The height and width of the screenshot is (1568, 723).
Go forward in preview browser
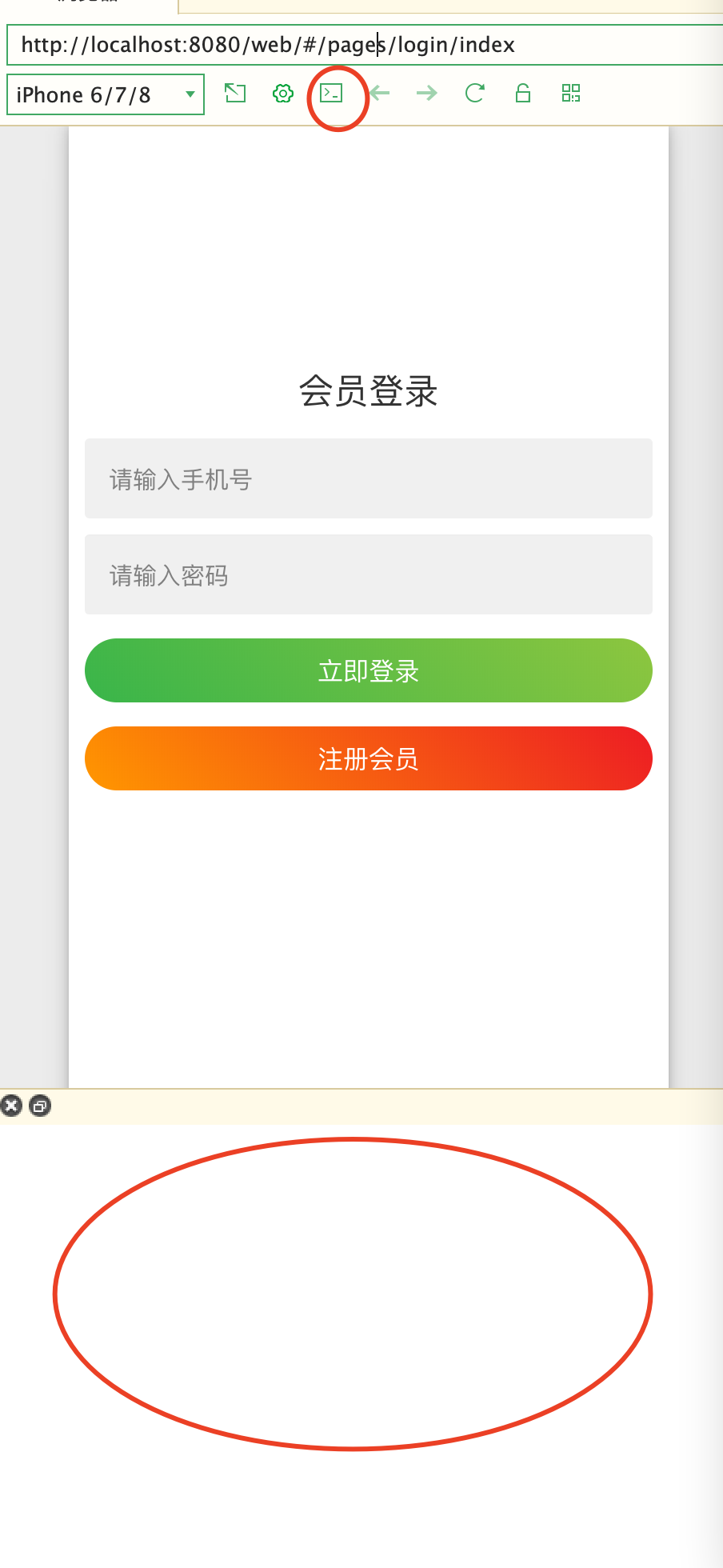click(427, 94)
